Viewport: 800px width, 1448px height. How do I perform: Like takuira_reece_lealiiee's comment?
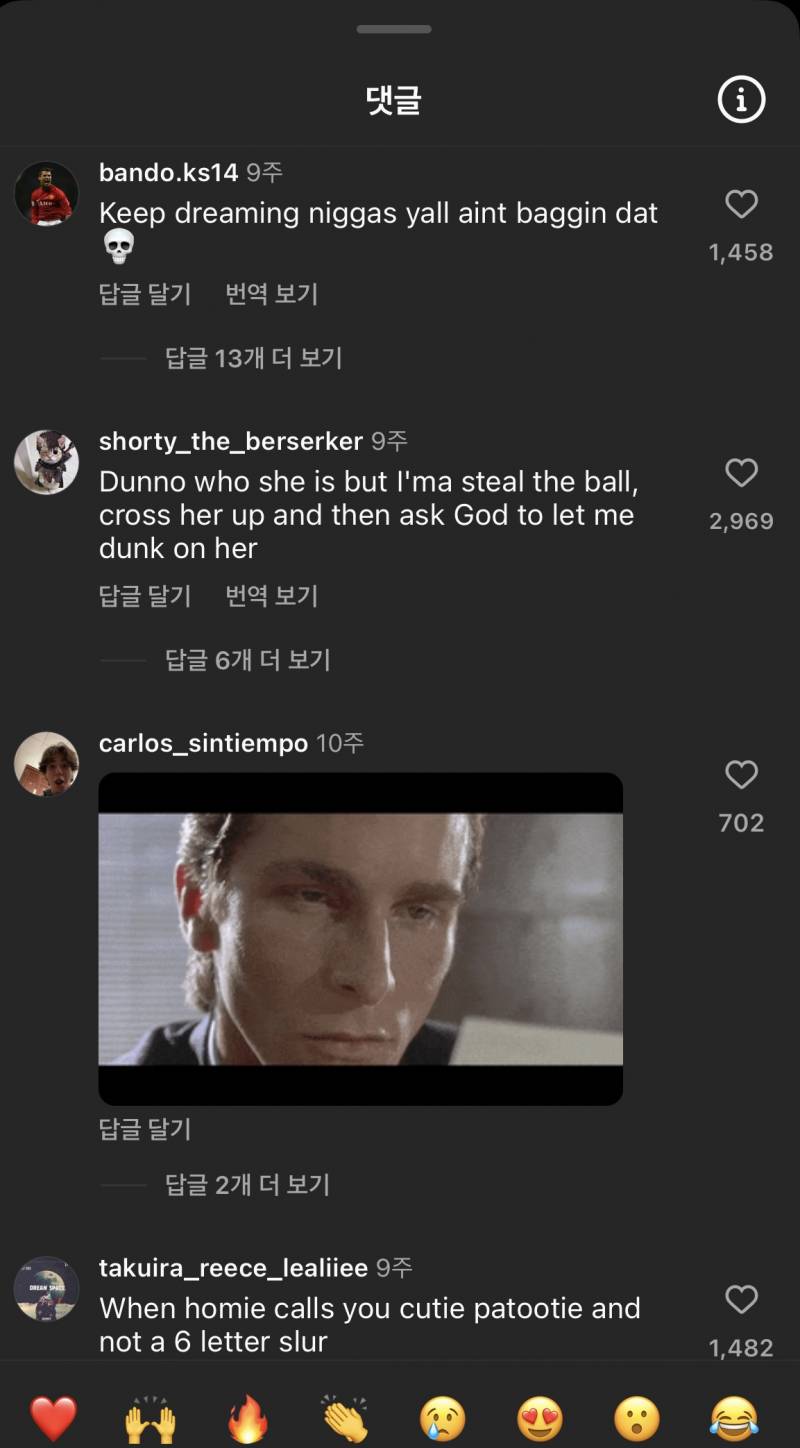click(x=741, y=1300)
